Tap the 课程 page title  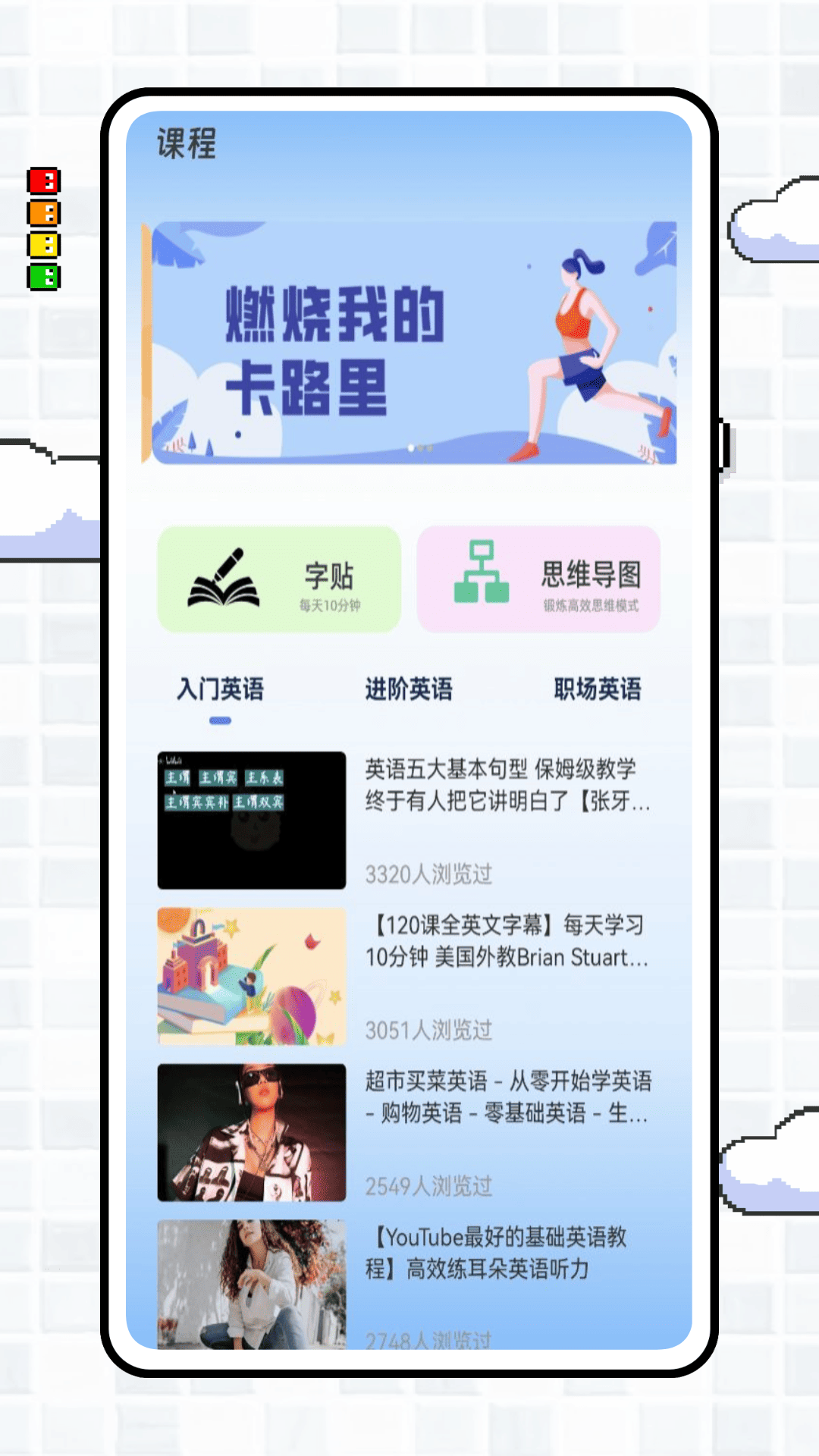click(184, 144)
